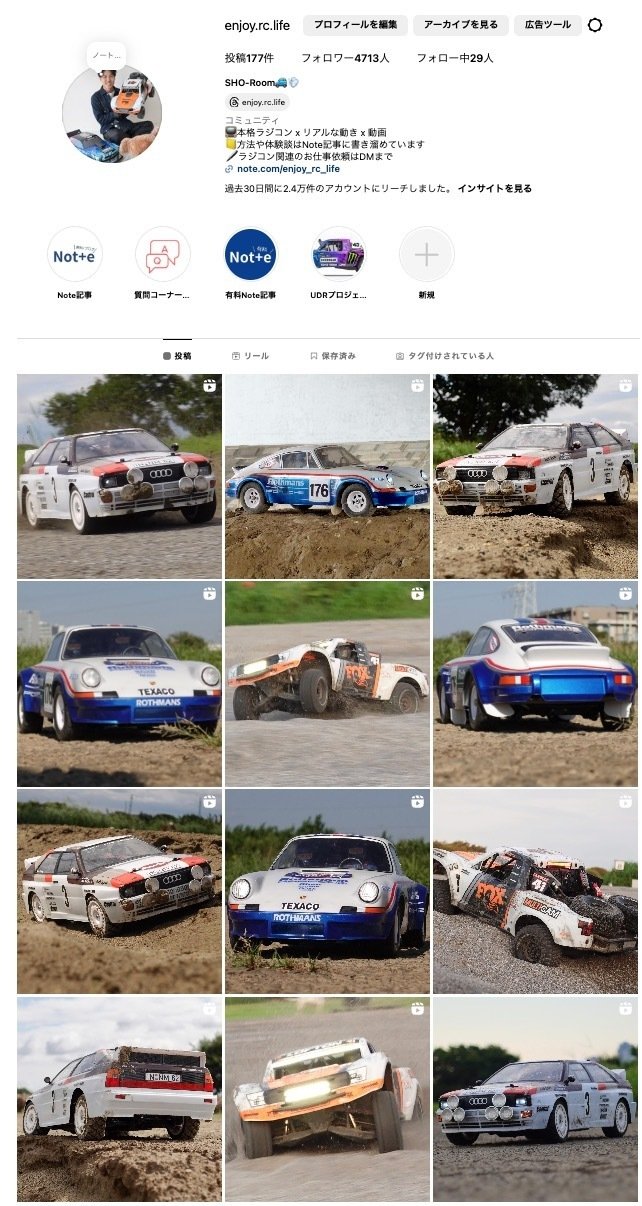Switch to the タグ付けされている人 tab
The width and height of the screenshot is (642, 1206).
click(444, 356)
